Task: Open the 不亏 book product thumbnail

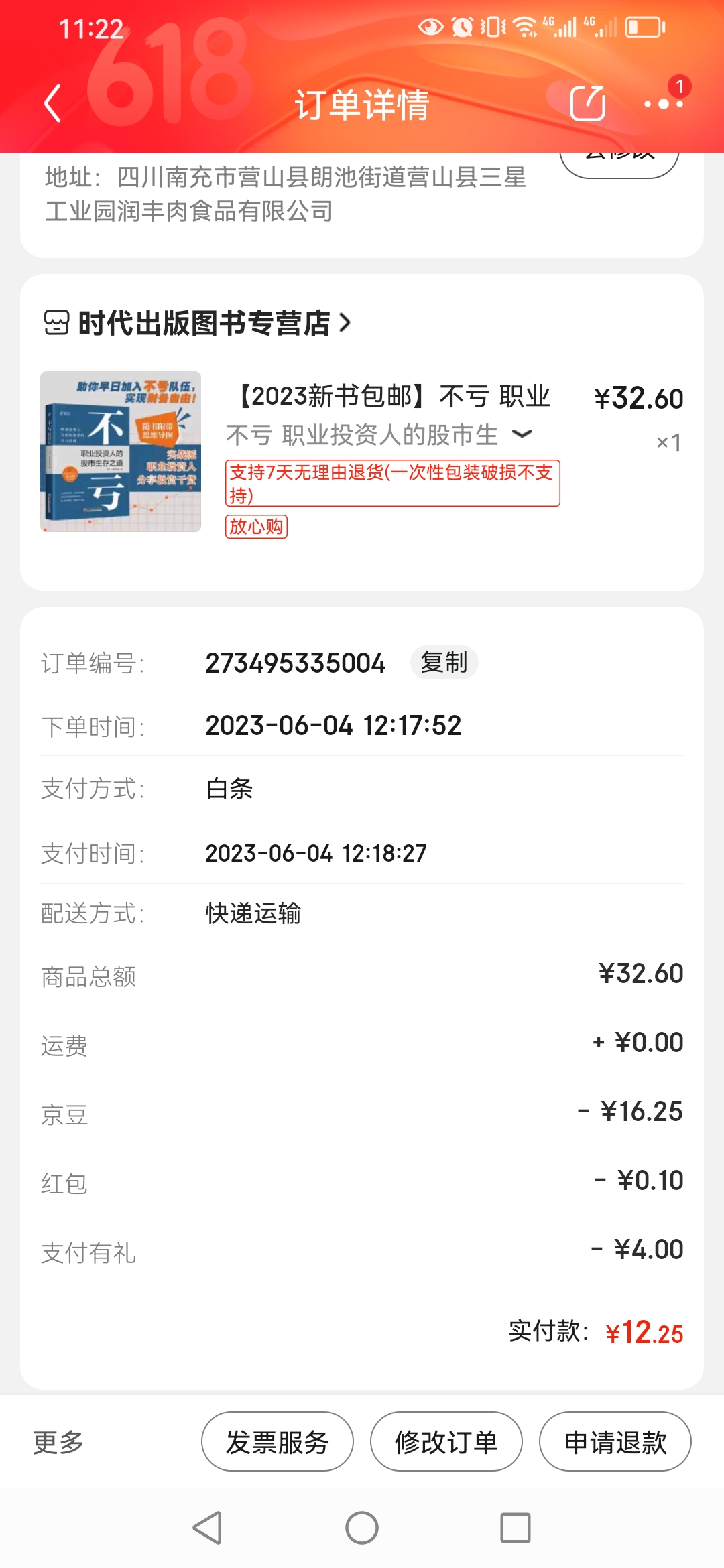Action: pos(121,452)
